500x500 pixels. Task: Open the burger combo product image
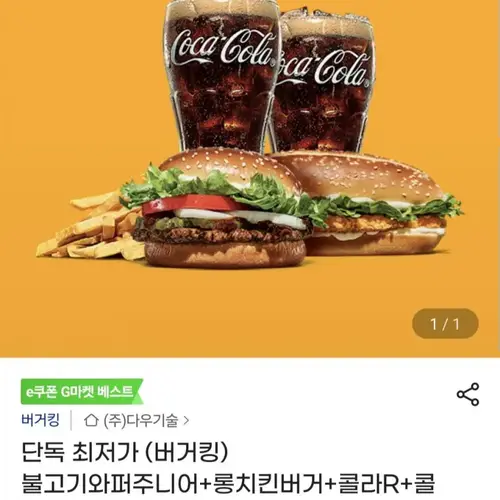point(250,179)
